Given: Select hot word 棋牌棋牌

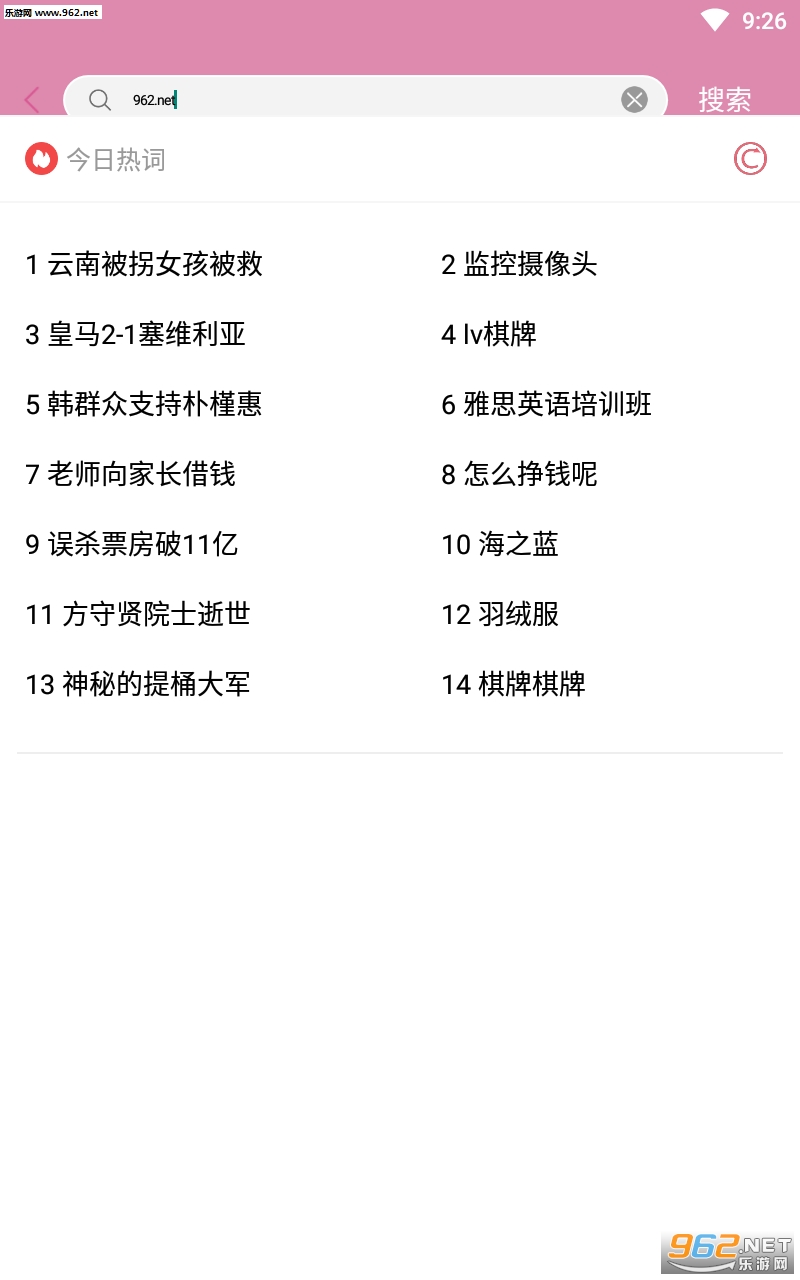Looking at the screenshot, I should click(513, 684).
